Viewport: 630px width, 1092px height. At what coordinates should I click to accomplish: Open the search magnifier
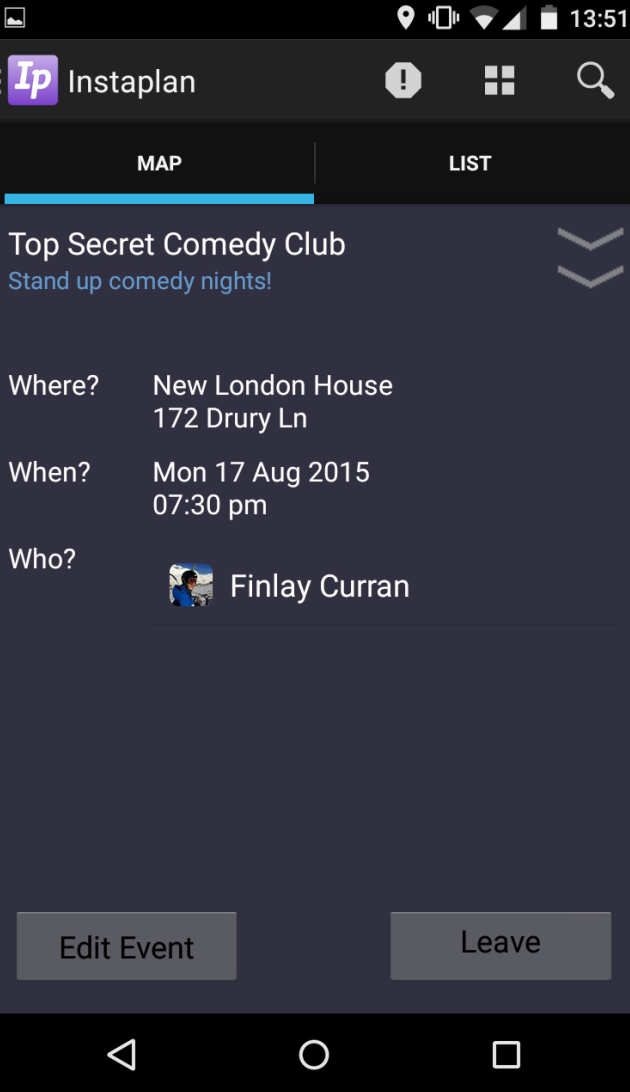(595, 81)
